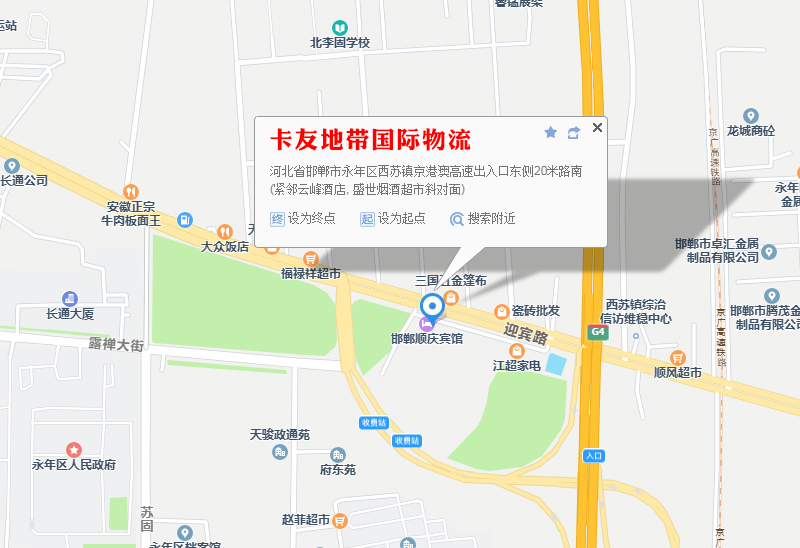Share this location via the arrow icon

coord(573,132)
